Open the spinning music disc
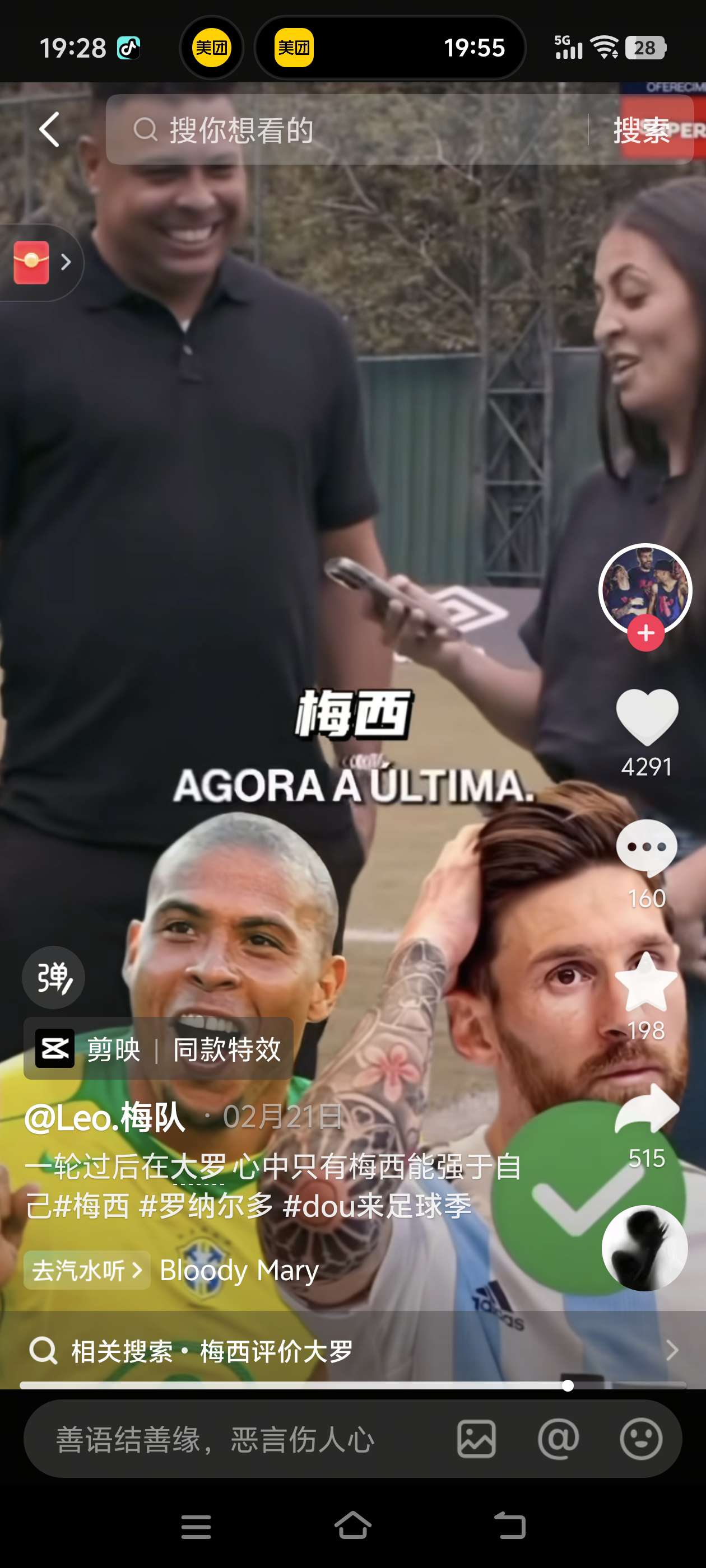Viewport: 706px width, 1568px height. click(x=644, y=1247)
